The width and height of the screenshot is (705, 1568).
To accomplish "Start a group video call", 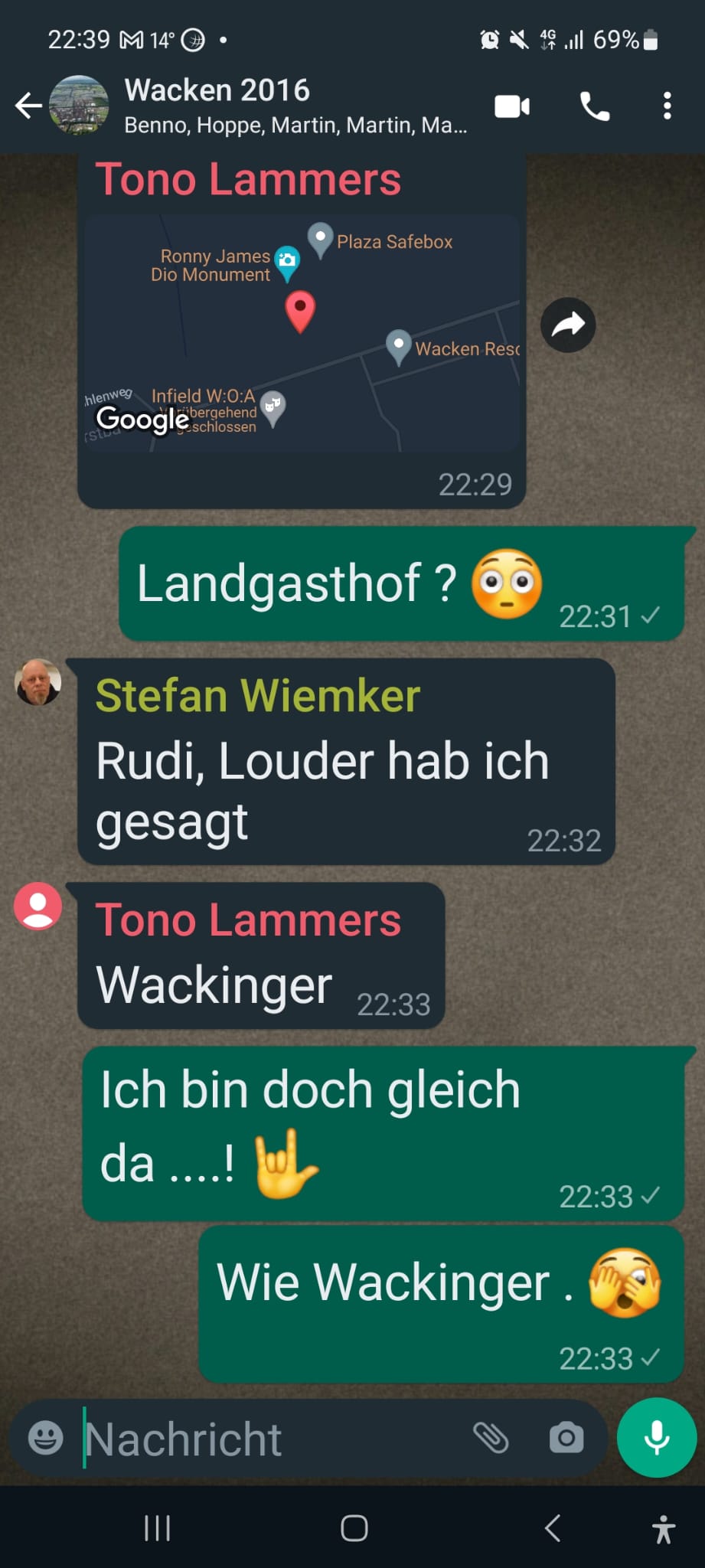I will pos(512,106).
